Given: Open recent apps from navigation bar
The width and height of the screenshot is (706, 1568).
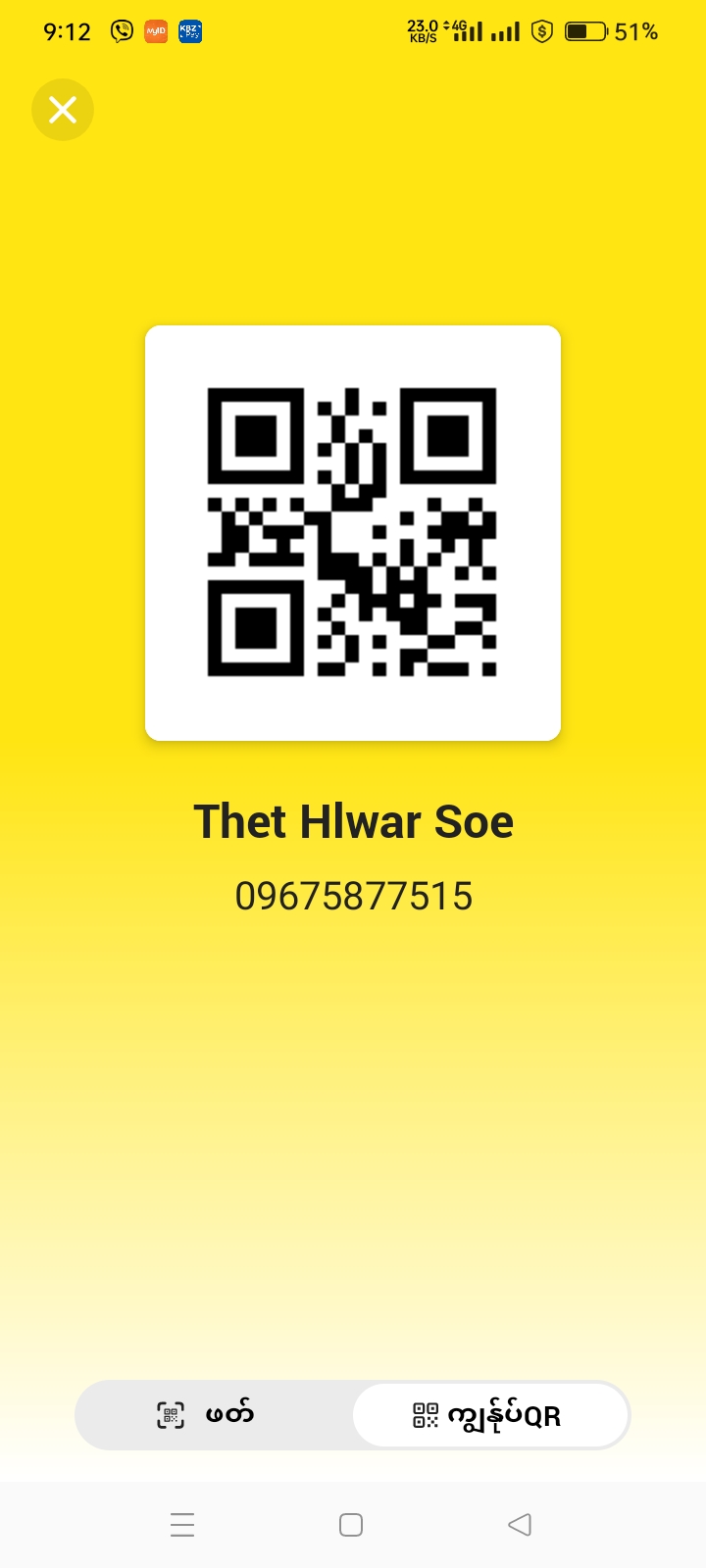Looking at the screenshot, I should coord(182,1525).
